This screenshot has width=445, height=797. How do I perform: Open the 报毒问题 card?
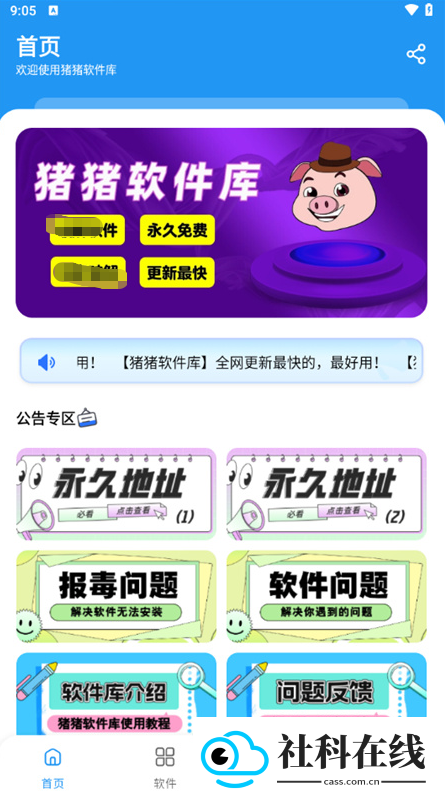pyautogui.click(x=116, y=596)
